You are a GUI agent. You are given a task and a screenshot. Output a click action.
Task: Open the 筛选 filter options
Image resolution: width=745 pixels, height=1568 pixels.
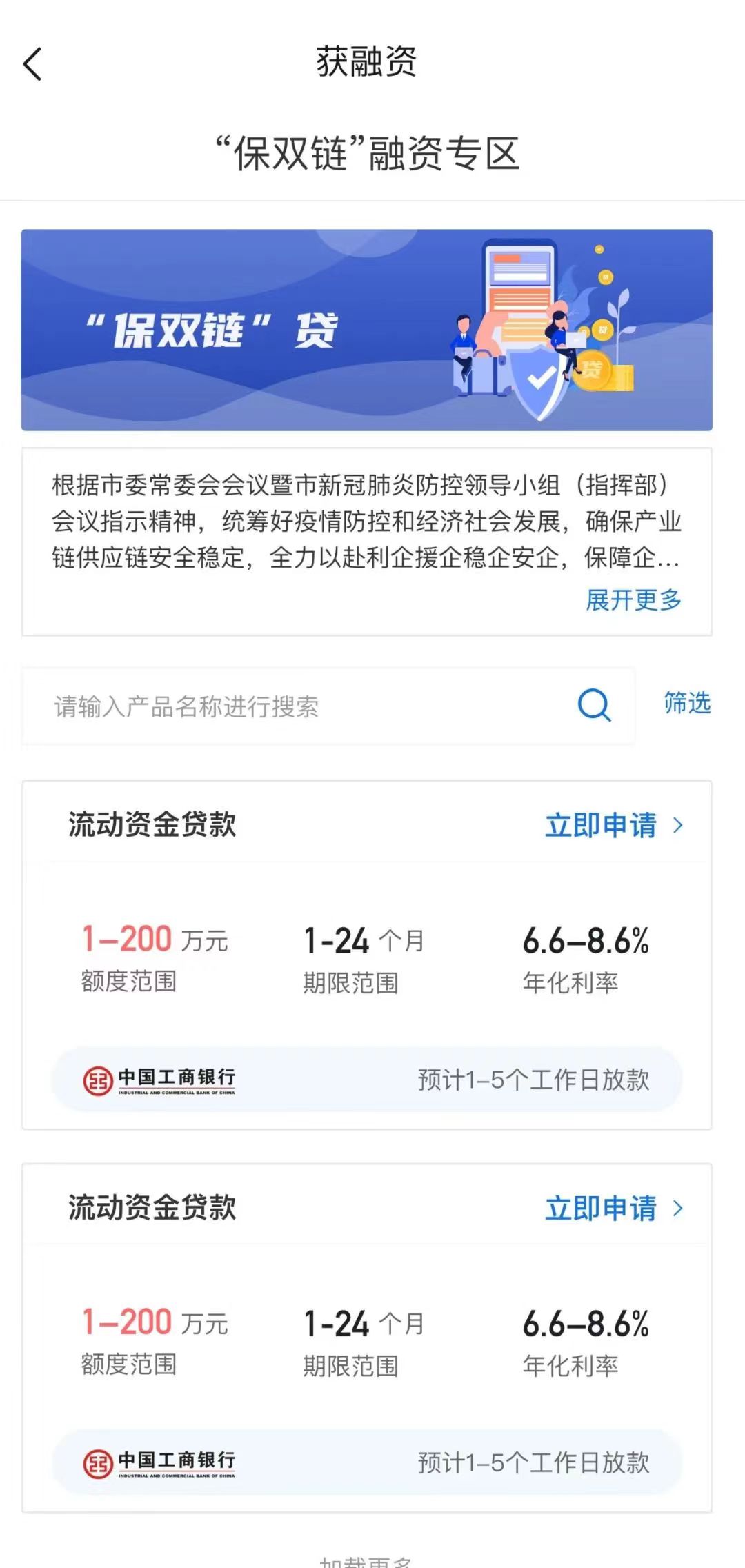click(x=687, y=703)
